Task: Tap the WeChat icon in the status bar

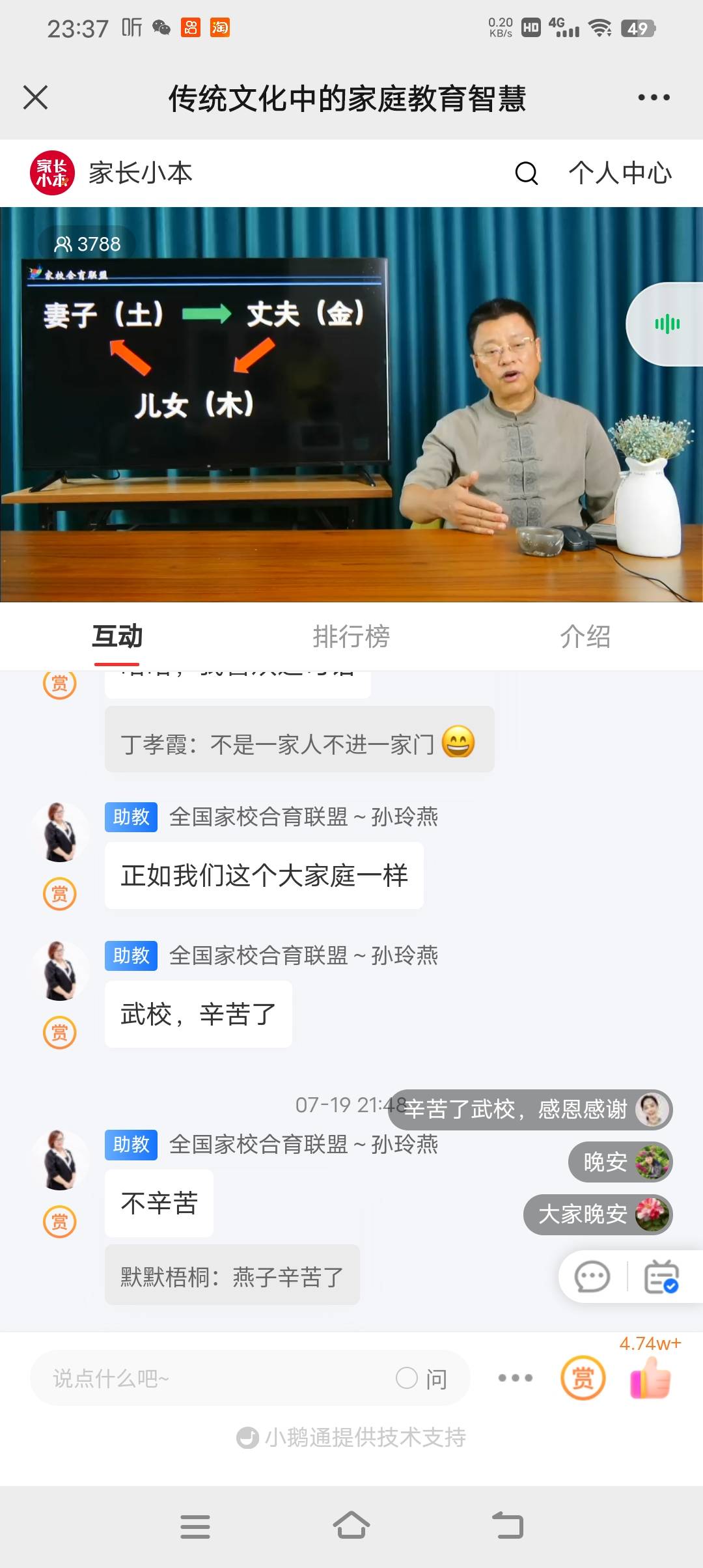Action: click(158, 27)
